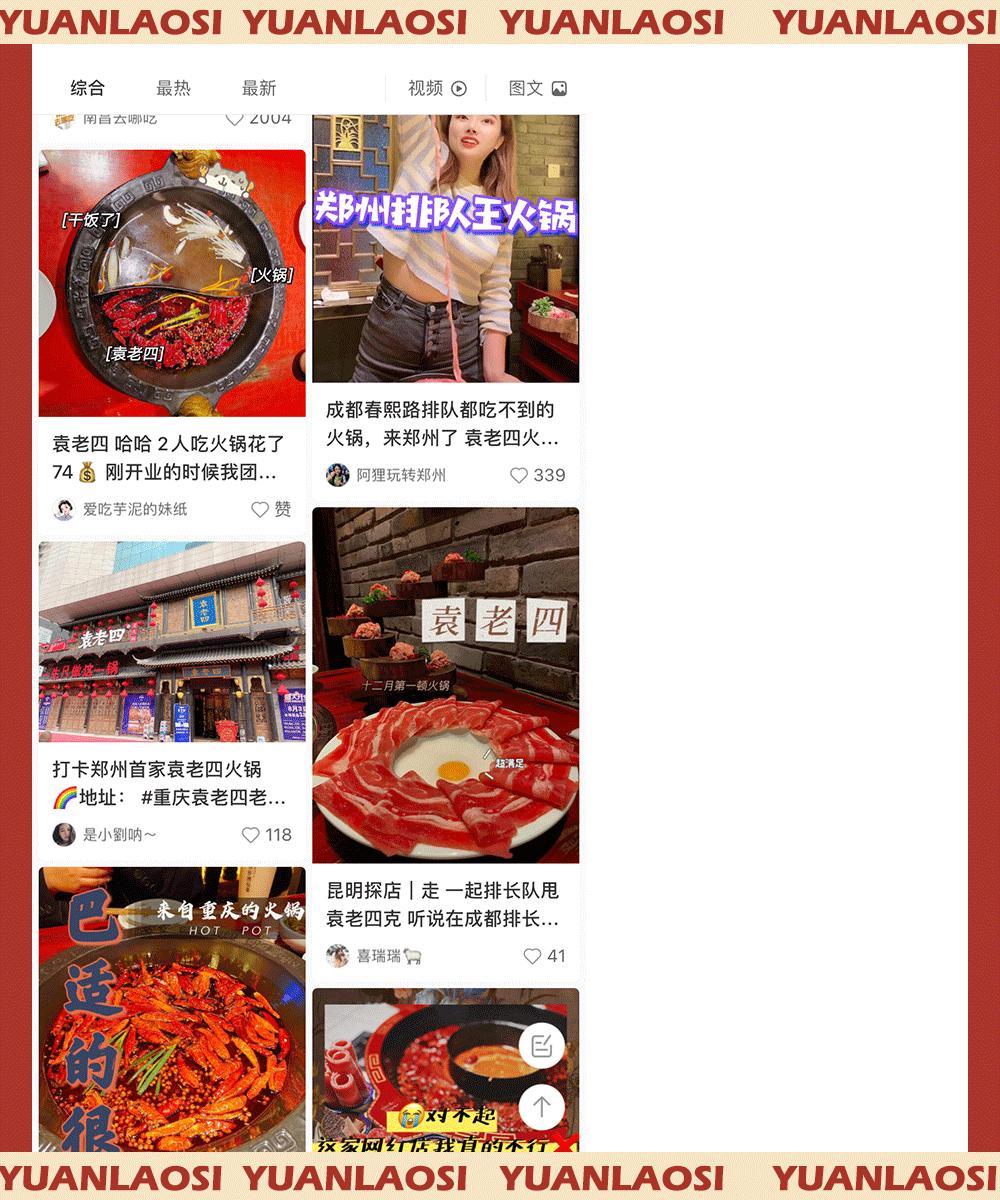Image resolution: width=1000 pixels, height=1200 pixels.
Task: Click the back-to-top arrow icon
Action: pyautogui.click(x=541, y=1107)
